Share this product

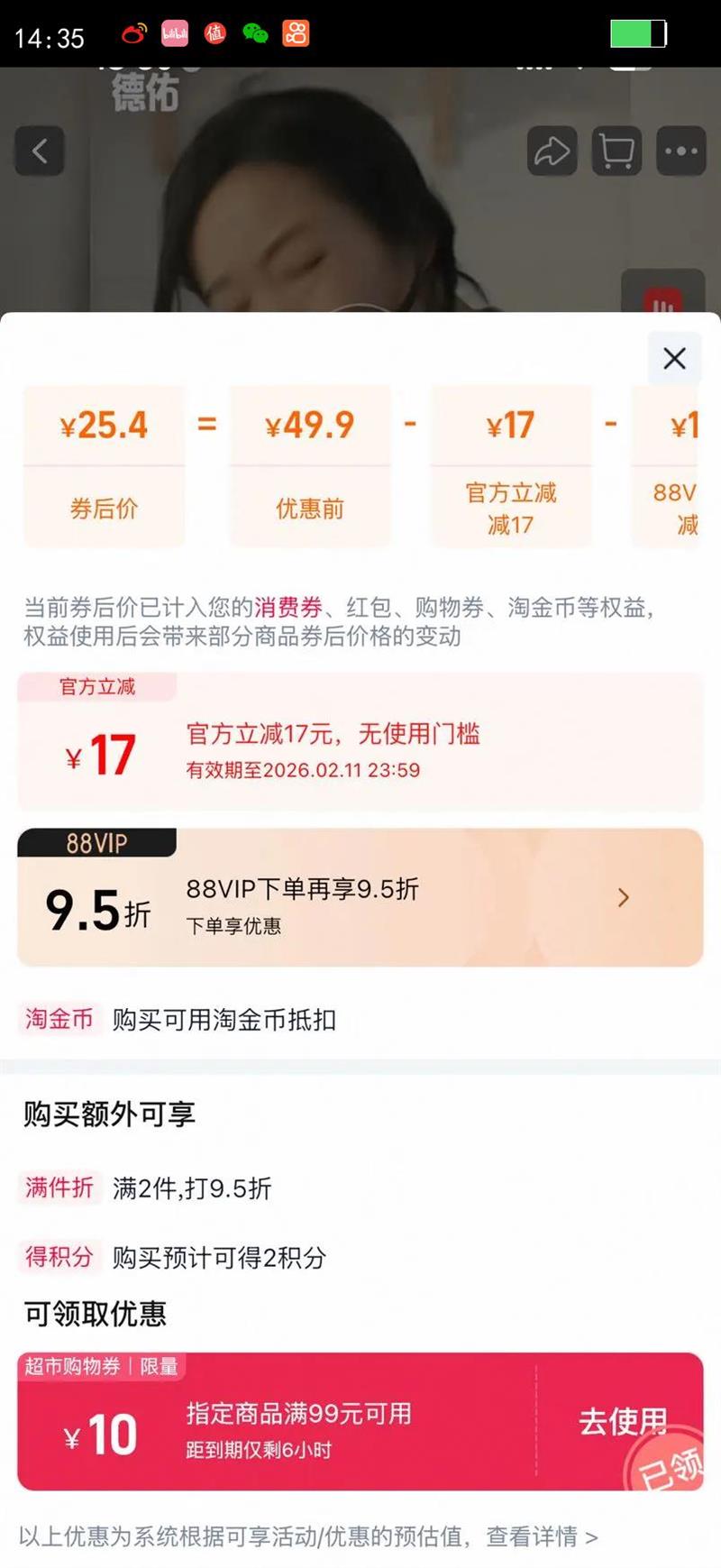pos(552,151)
